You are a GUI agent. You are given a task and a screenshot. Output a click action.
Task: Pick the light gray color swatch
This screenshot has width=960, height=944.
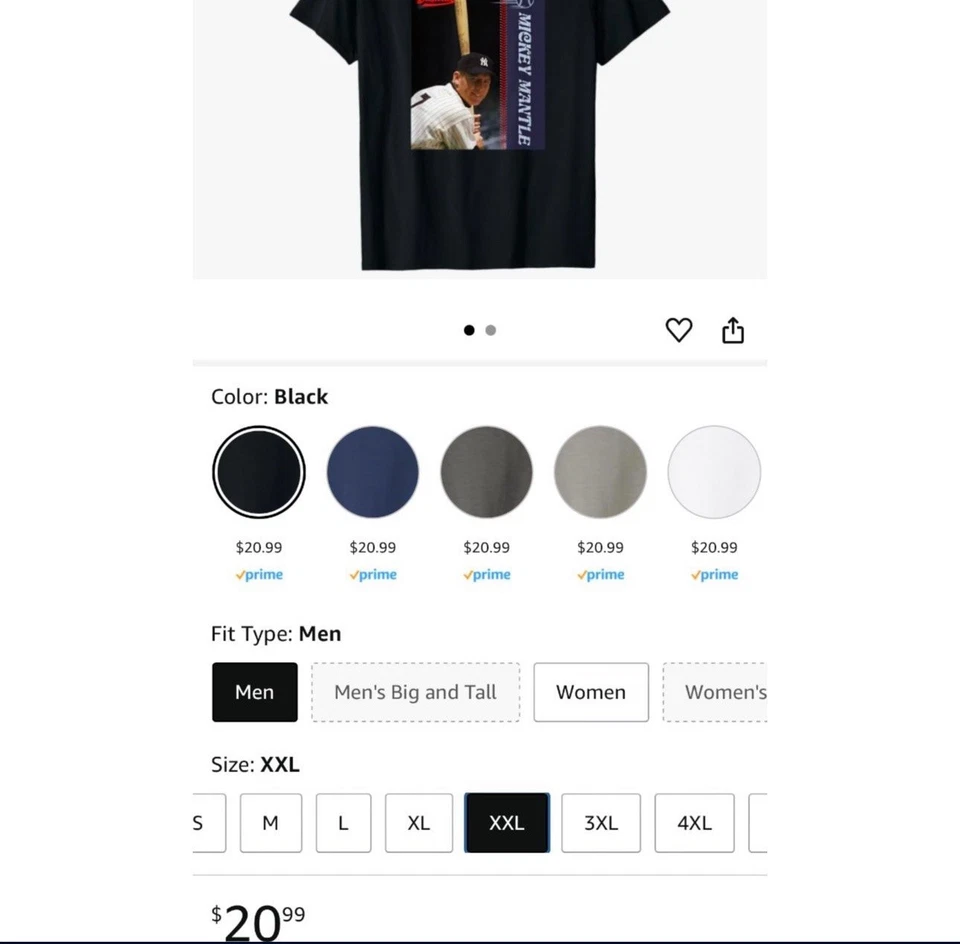pos(600,472)
